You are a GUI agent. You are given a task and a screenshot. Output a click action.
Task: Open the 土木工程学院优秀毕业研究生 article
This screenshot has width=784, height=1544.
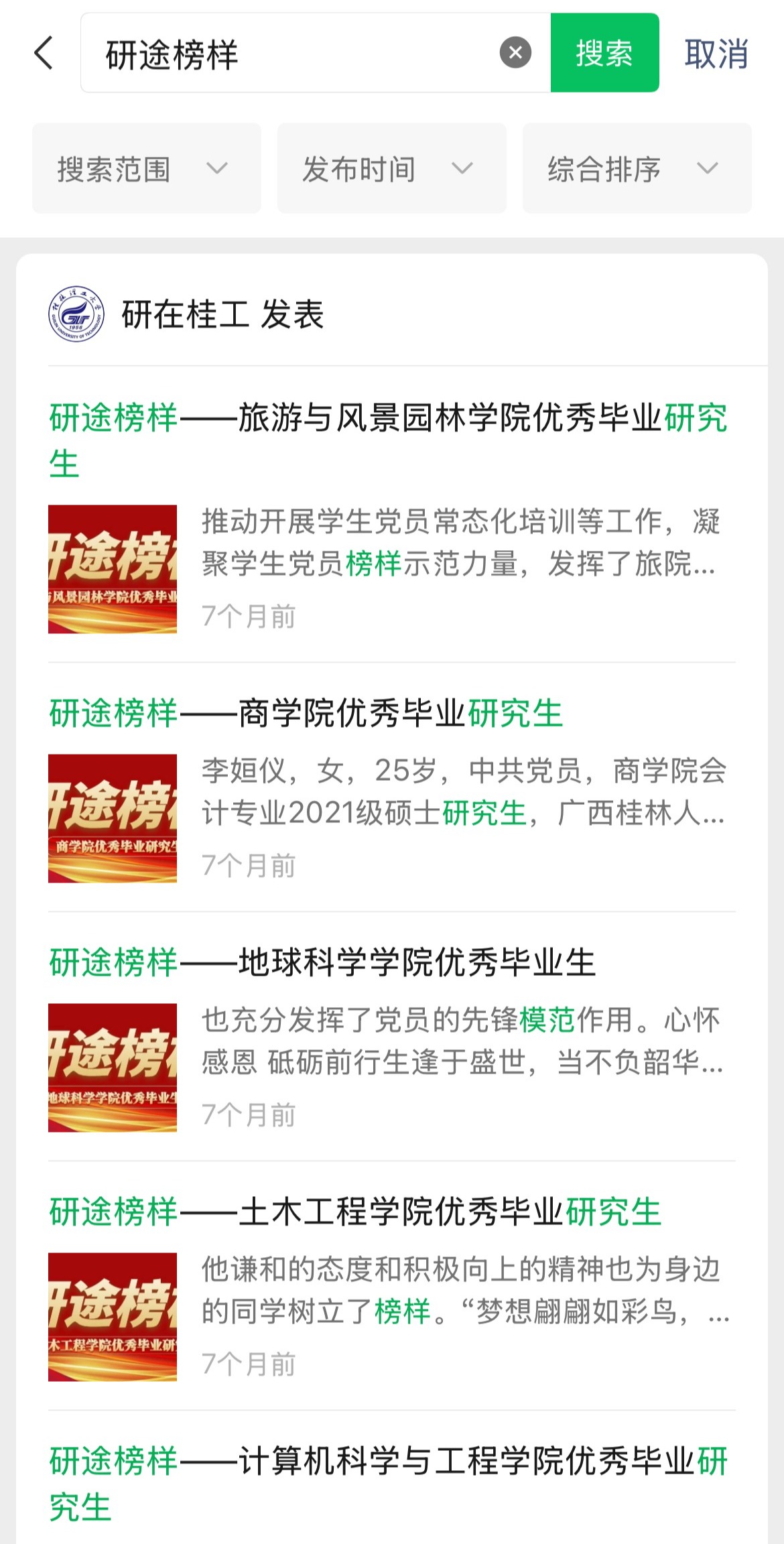355,1212
